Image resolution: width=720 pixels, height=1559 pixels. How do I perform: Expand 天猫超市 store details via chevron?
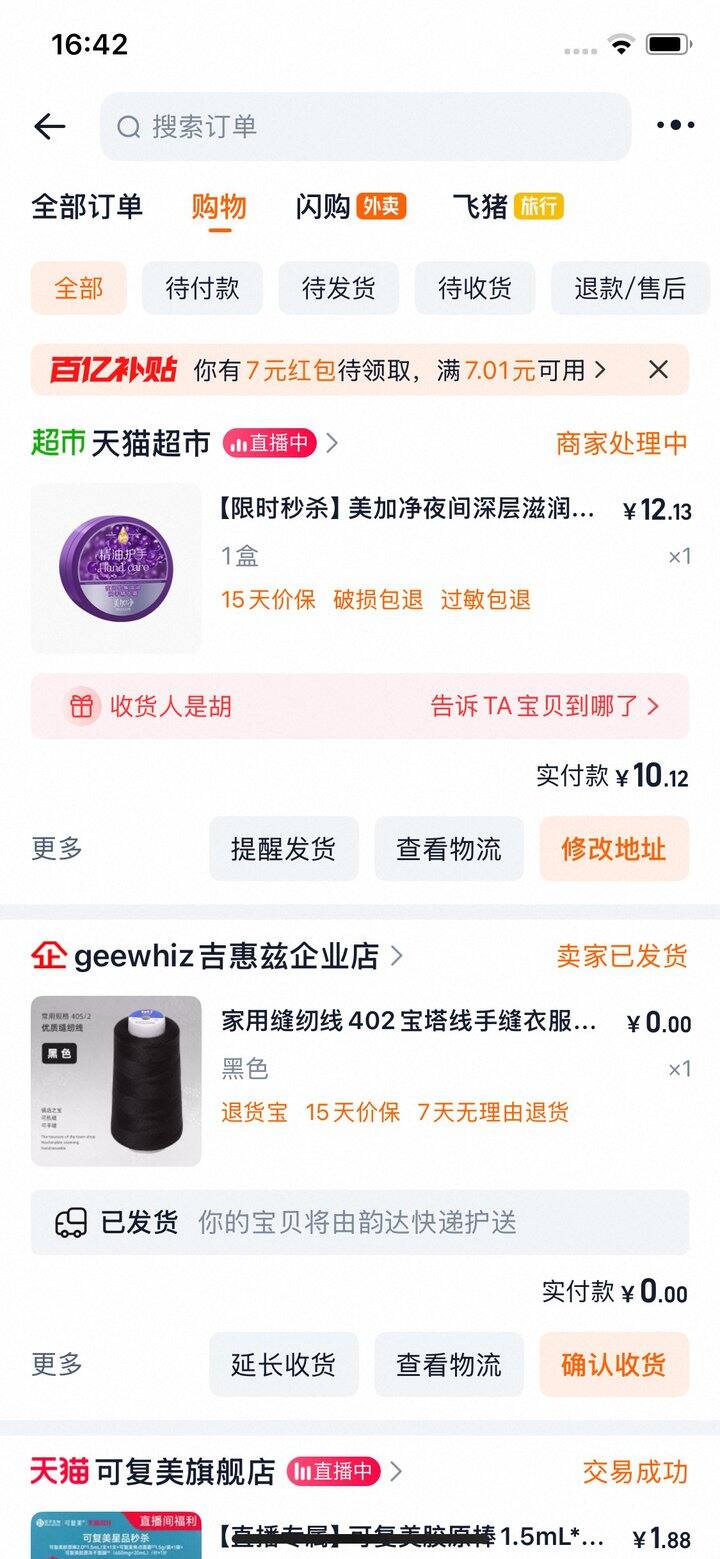pyautogui.click(x=333, y=444)
